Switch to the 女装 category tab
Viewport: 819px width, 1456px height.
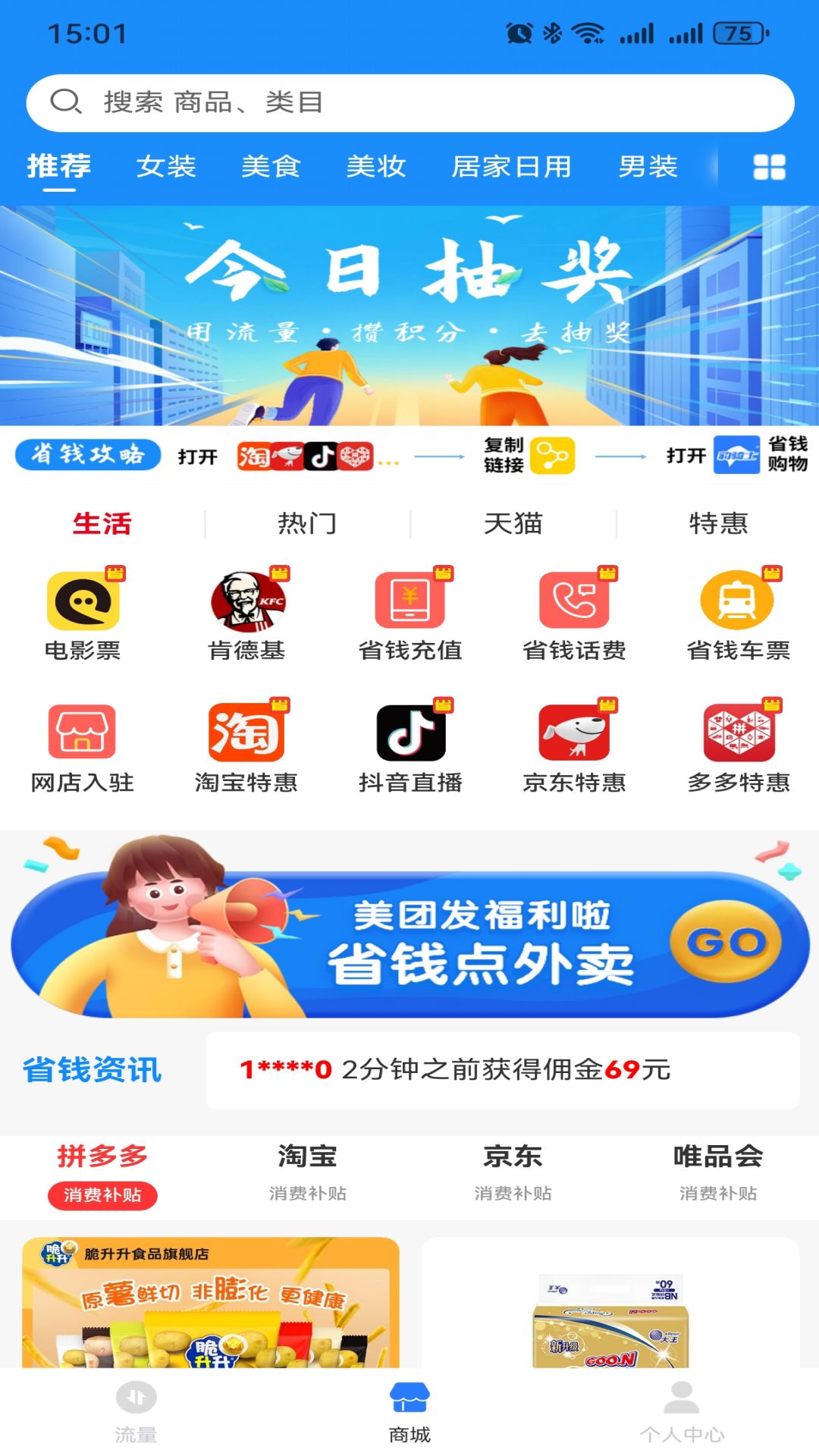click(166, 167)
